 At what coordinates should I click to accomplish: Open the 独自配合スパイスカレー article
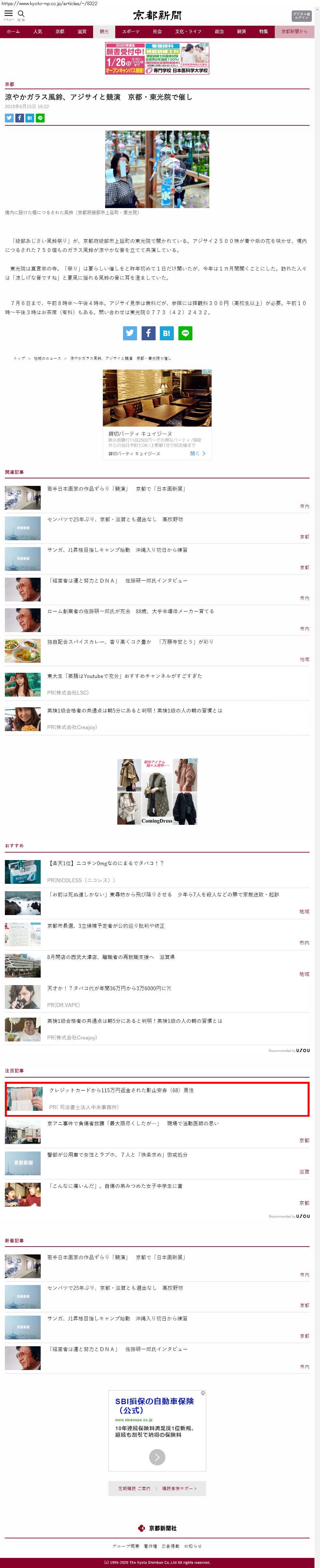click(130, 642)
